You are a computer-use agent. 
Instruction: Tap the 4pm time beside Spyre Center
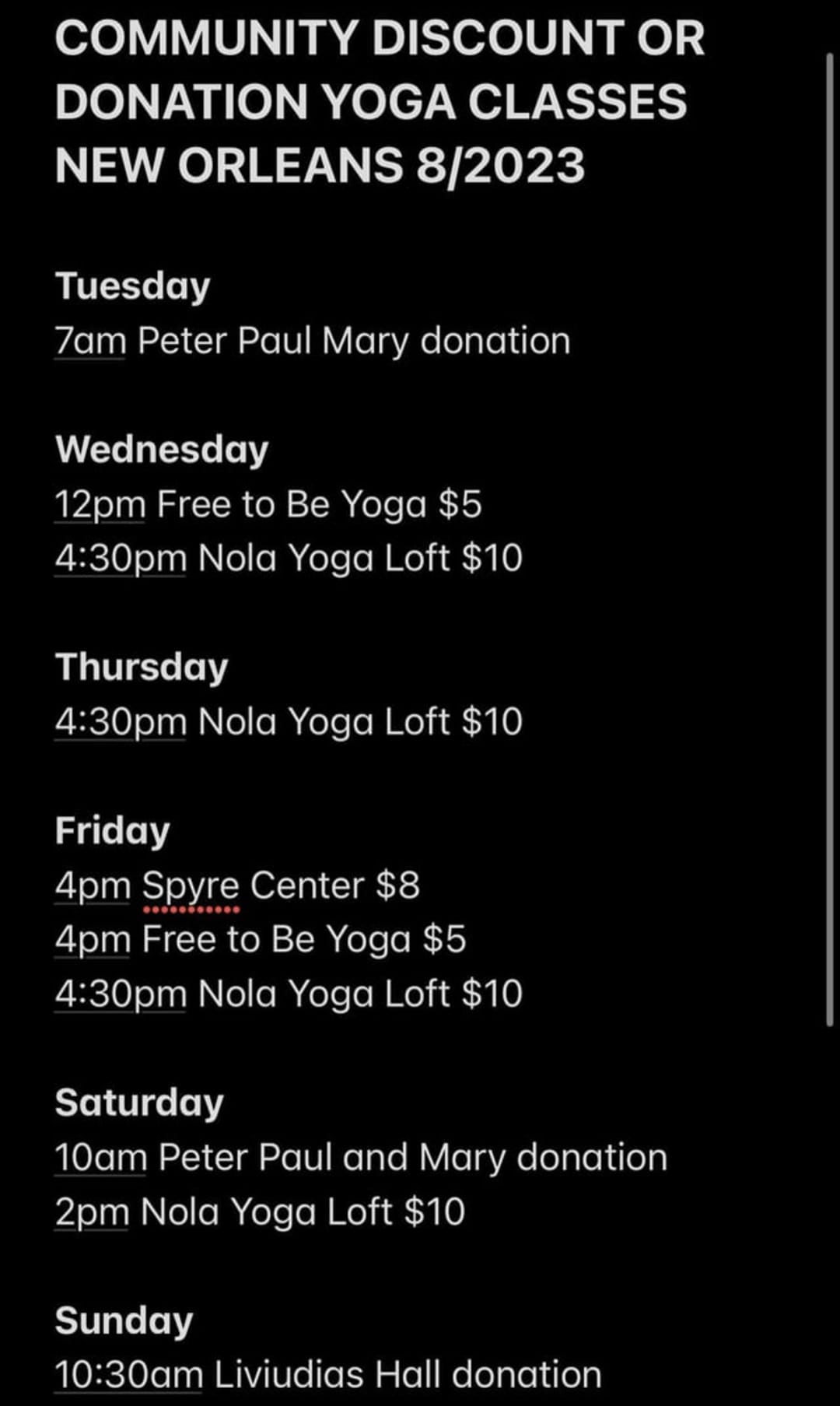[x=93, y=886]
